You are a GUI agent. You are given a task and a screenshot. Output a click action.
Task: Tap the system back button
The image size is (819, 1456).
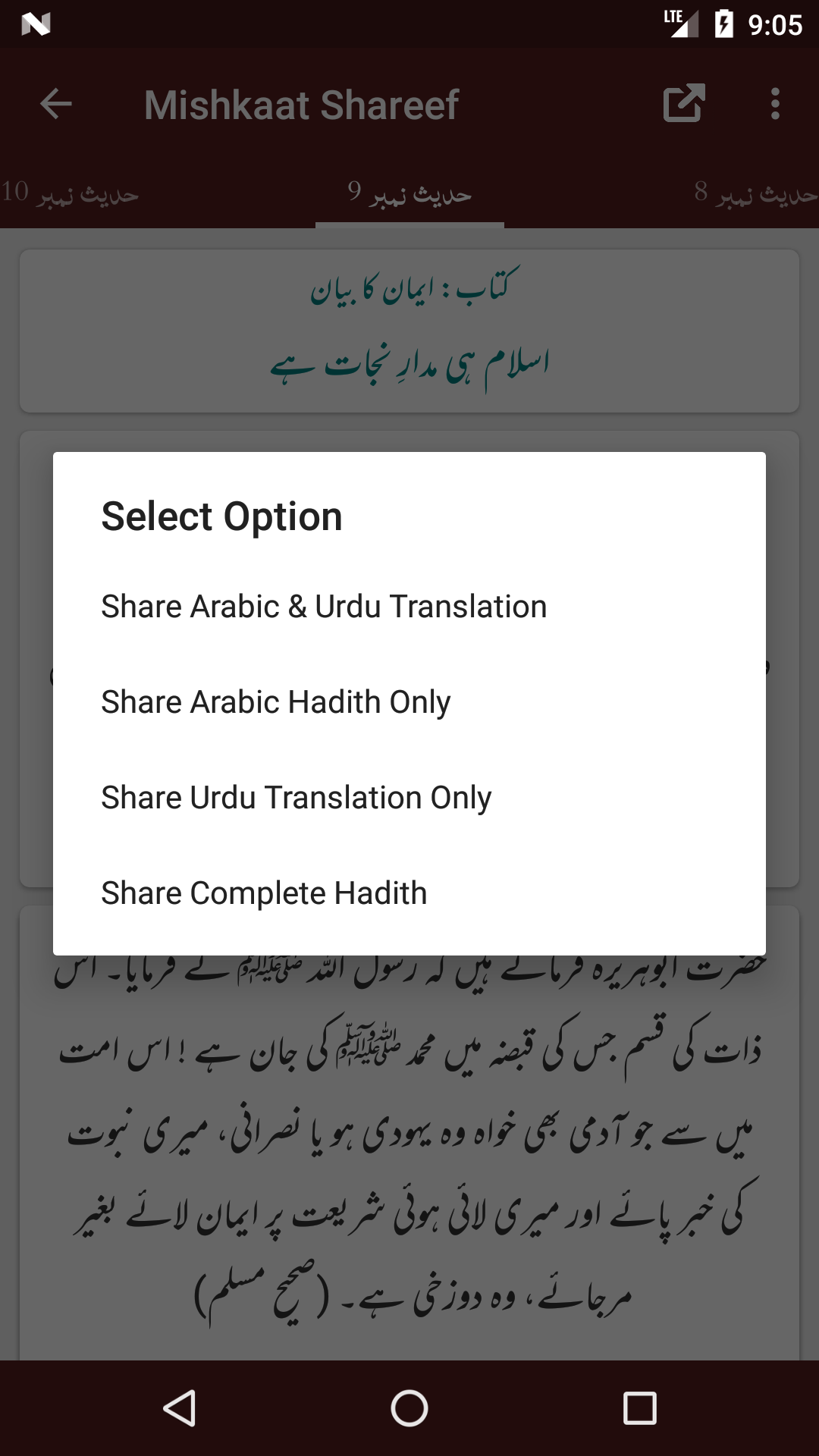[x=180, y=1408]
